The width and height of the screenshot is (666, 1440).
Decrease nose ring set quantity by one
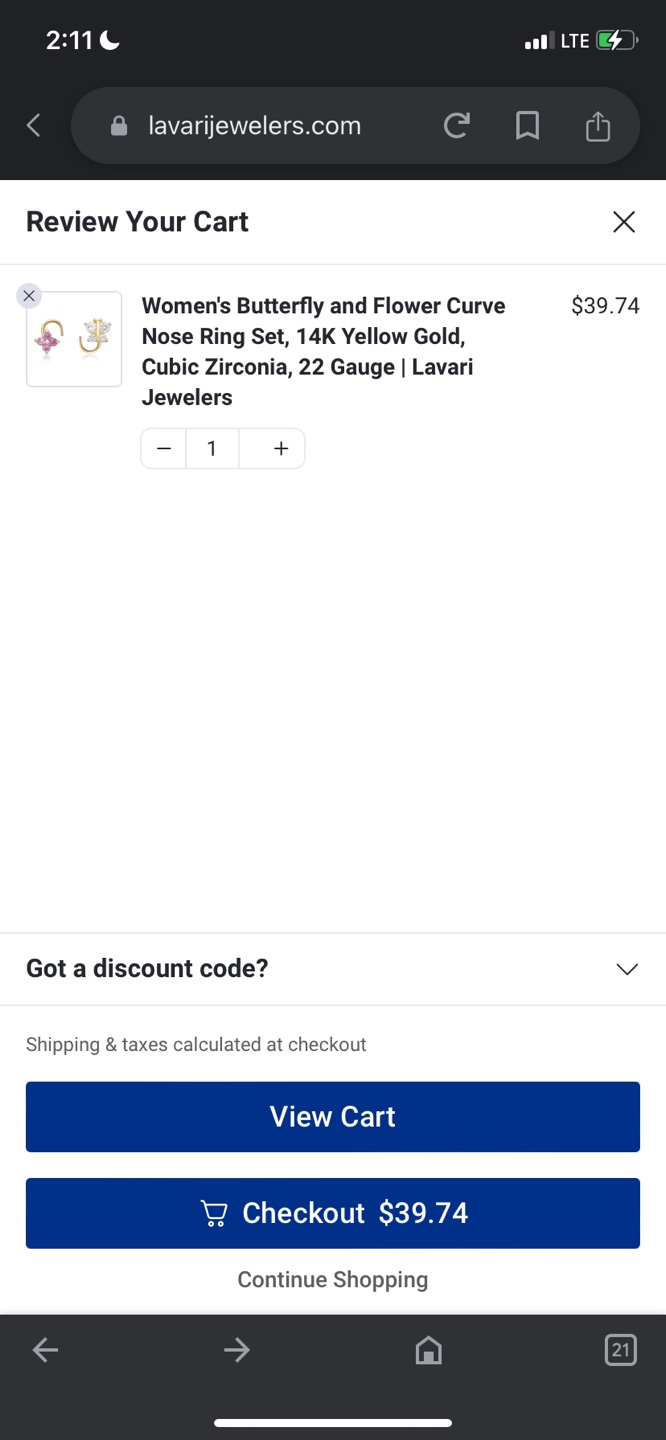point(164,449)
